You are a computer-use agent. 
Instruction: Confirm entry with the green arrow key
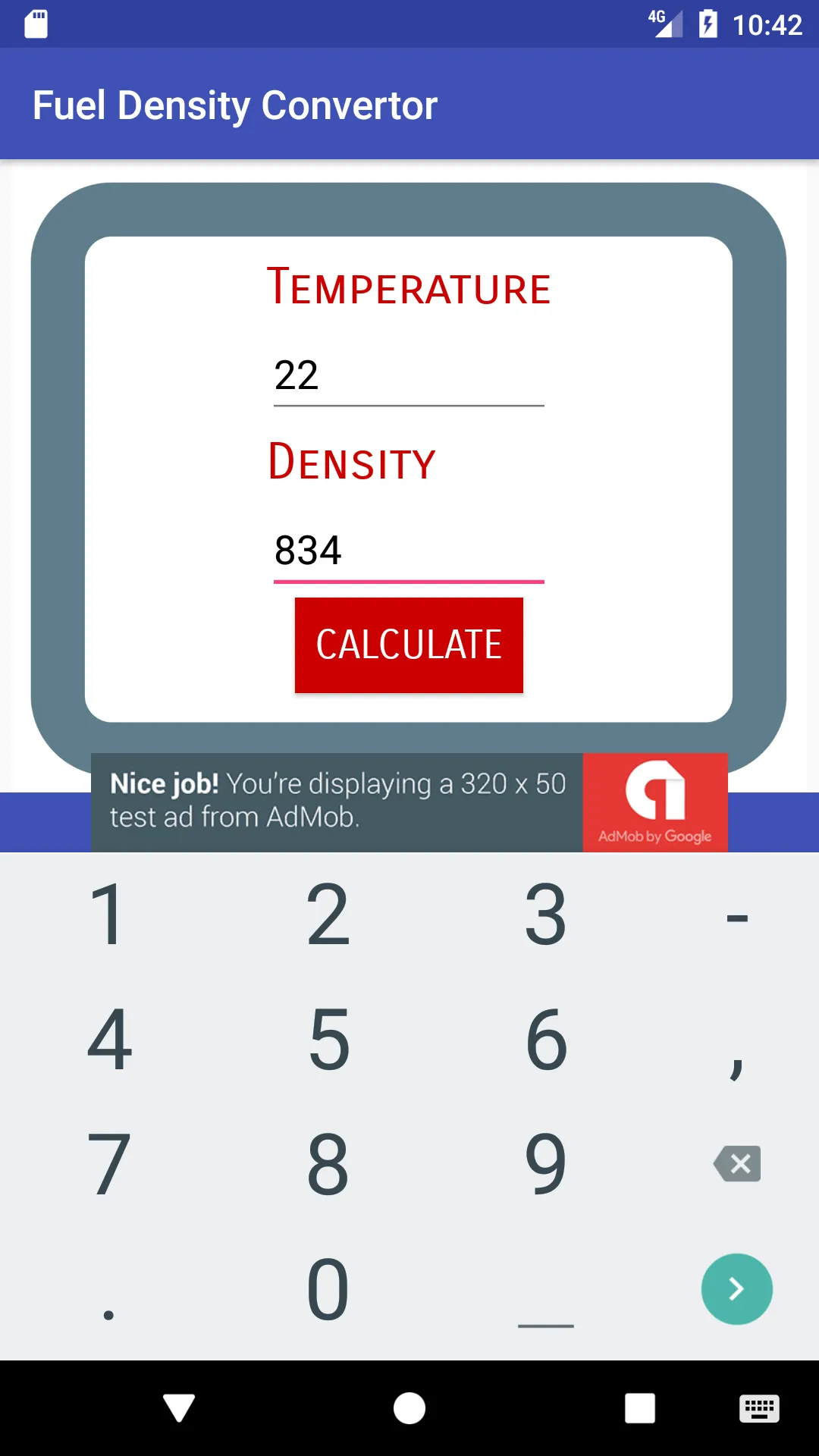pyautogui.click(x=736, y=1289)
